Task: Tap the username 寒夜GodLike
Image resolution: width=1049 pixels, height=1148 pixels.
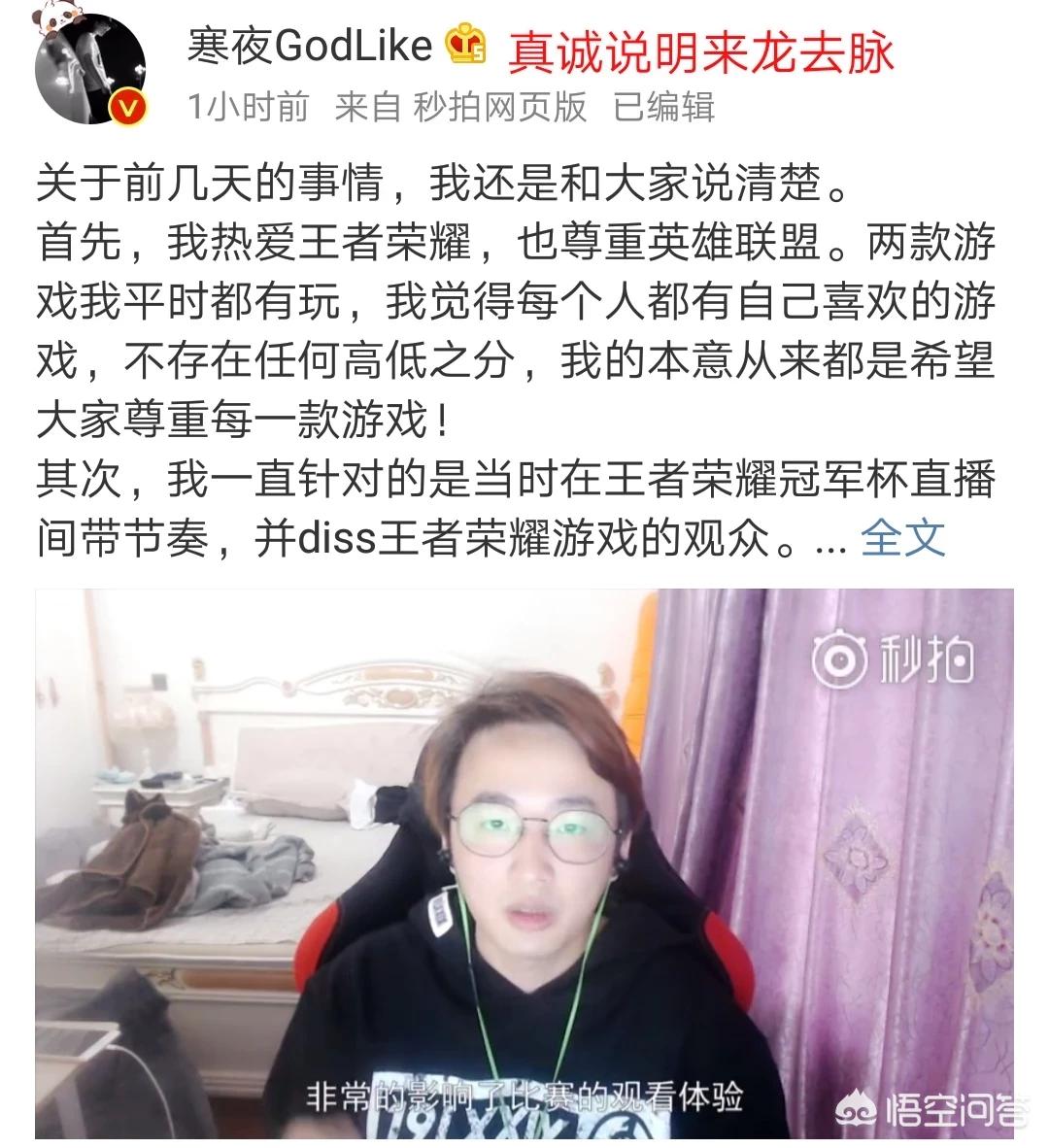Action: click(x=310, y=46)
